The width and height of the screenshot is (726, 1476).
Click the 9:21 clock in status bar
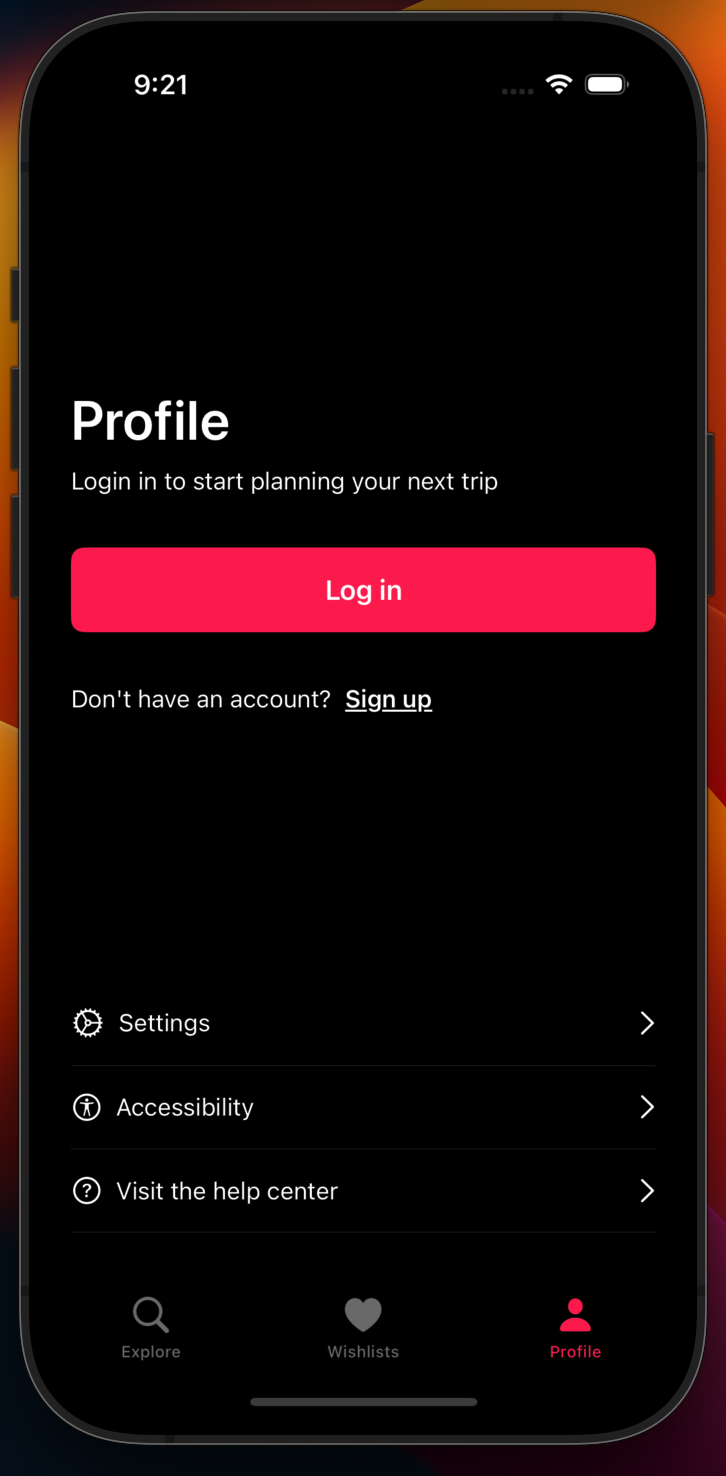pyautogui.click(x=161, y=85)
